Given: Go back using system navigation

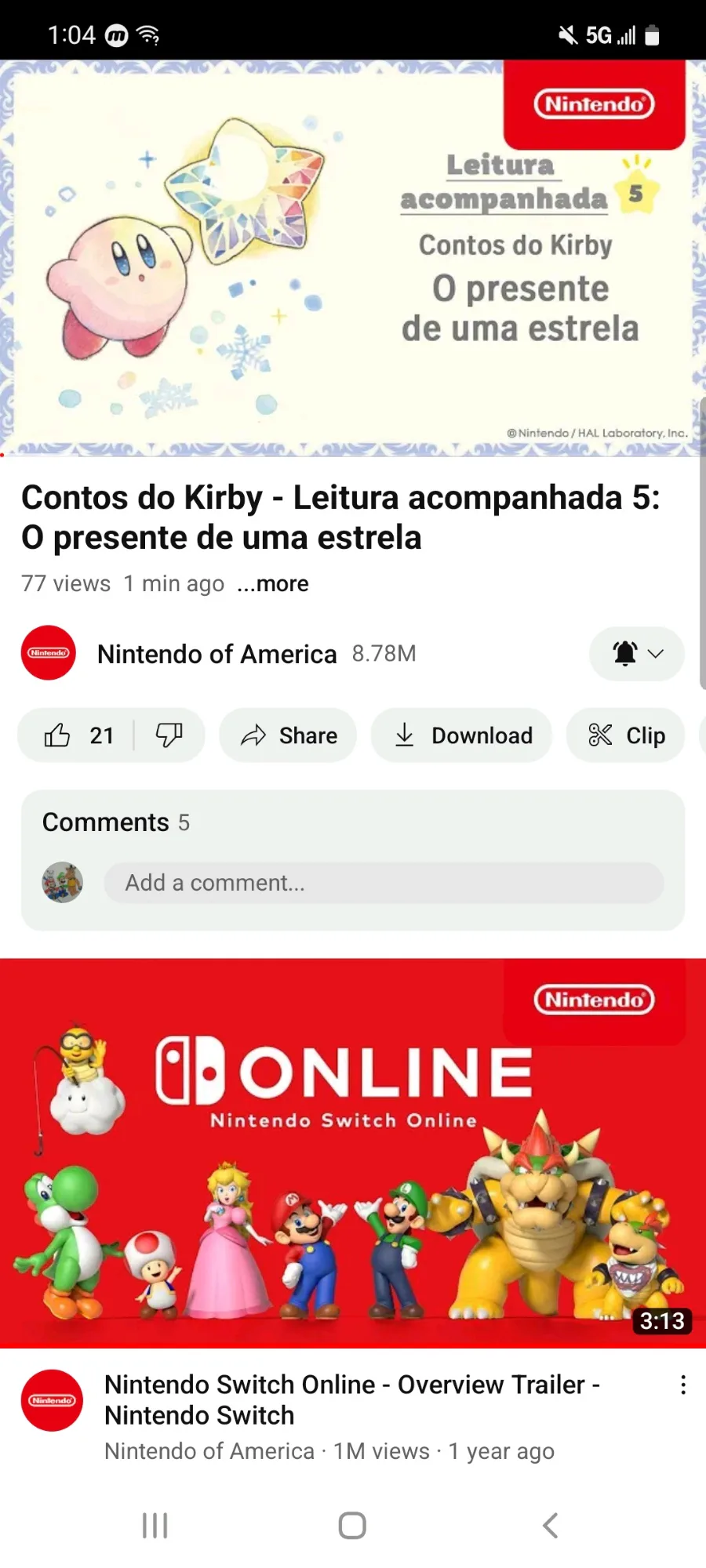Looking at the screenshot, I should click(x=551, y=1526).
